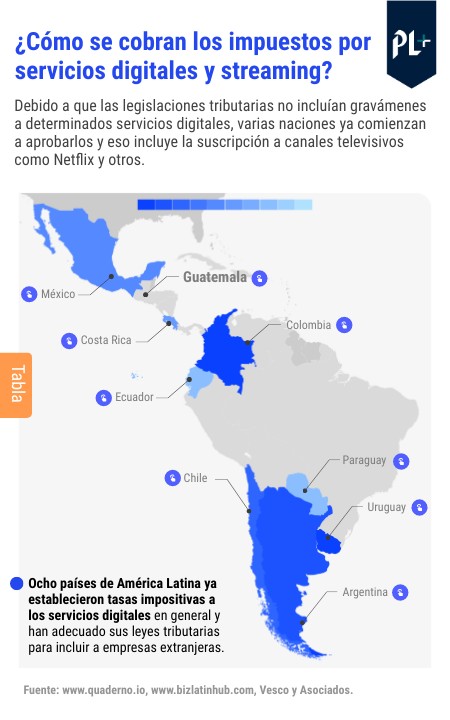Select the Chile touch marker
Screen dimensions: 450x720
coord(172,478)
